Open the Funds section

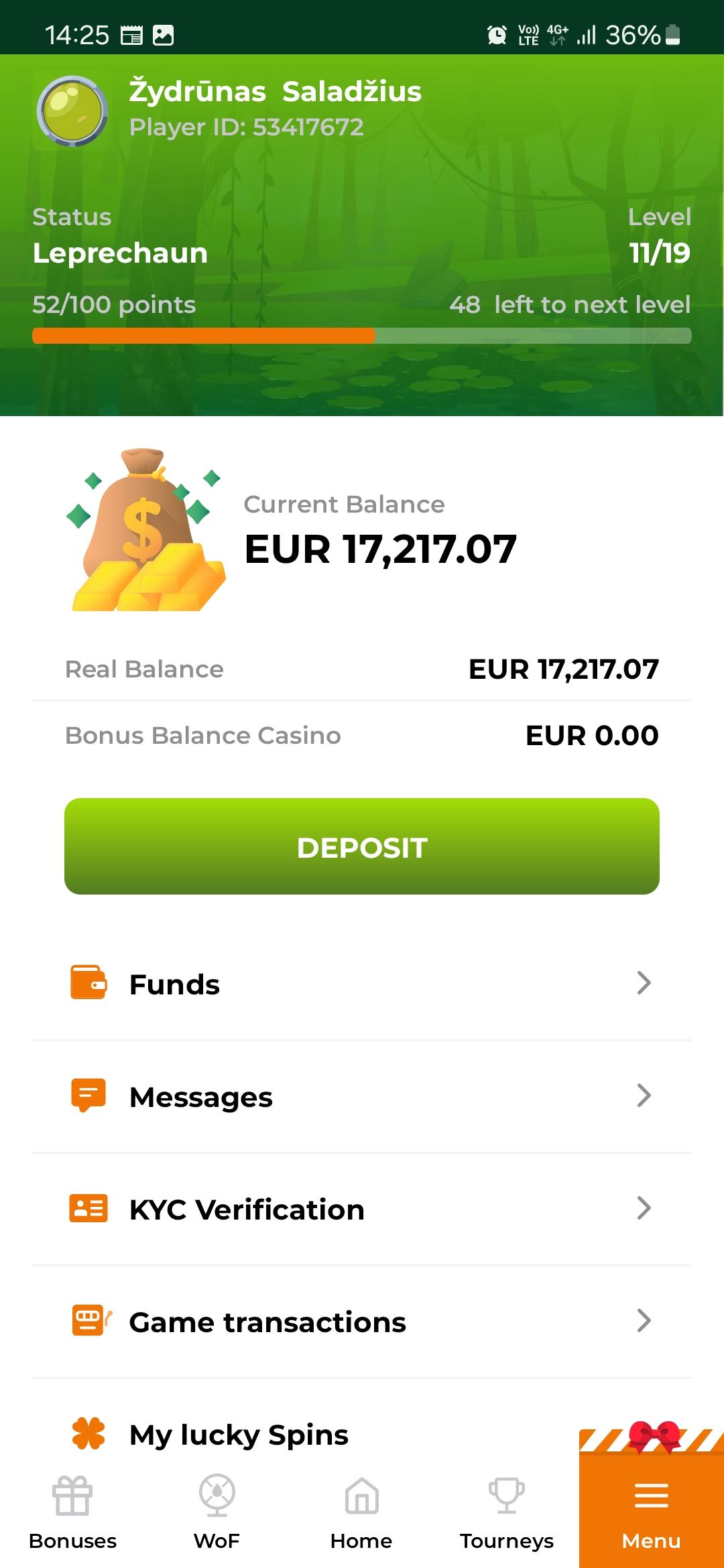[362, 984]
